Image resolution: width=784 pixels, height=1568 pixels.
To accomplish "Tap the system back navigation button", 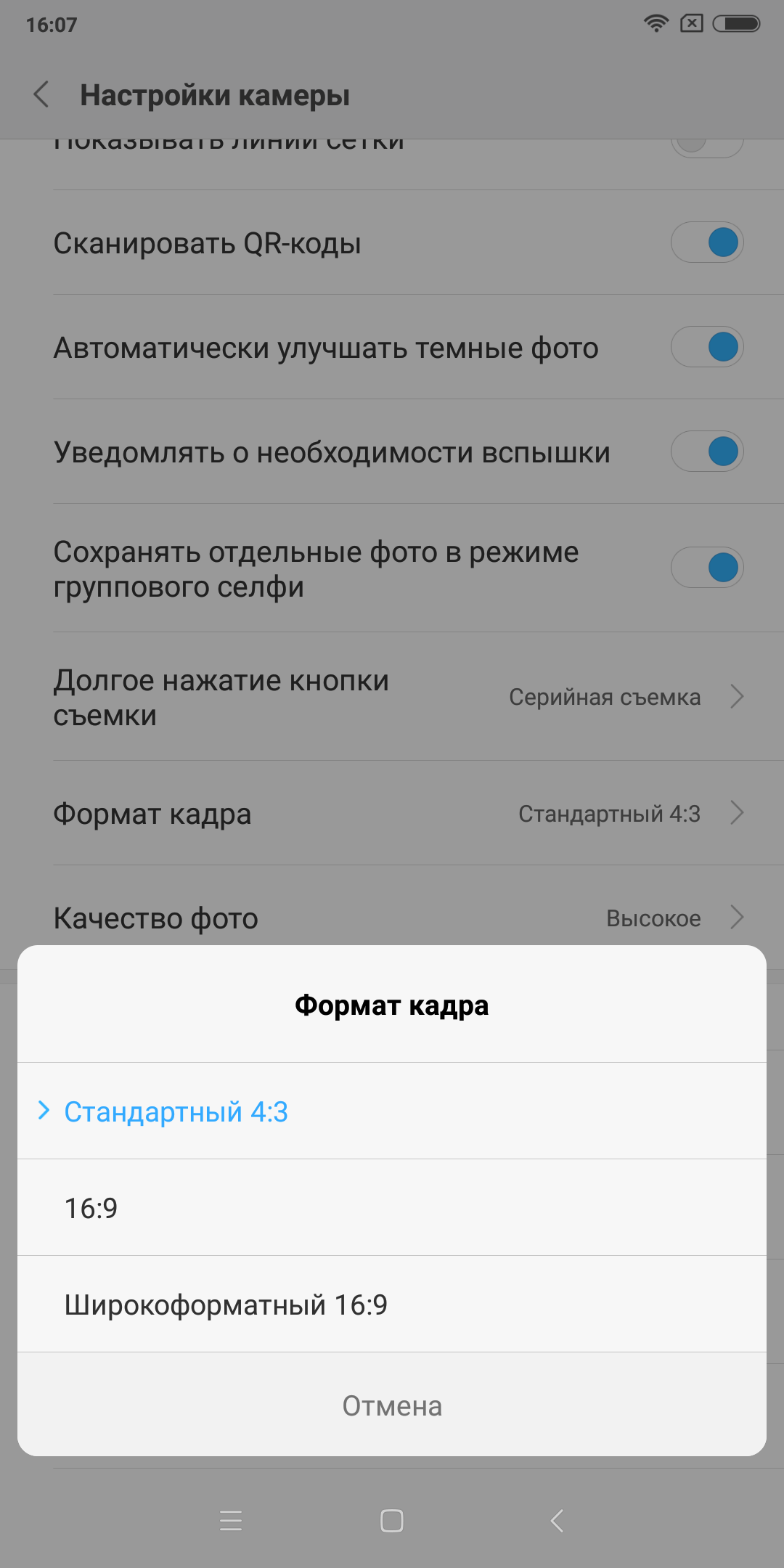I will pos(557,1520).
